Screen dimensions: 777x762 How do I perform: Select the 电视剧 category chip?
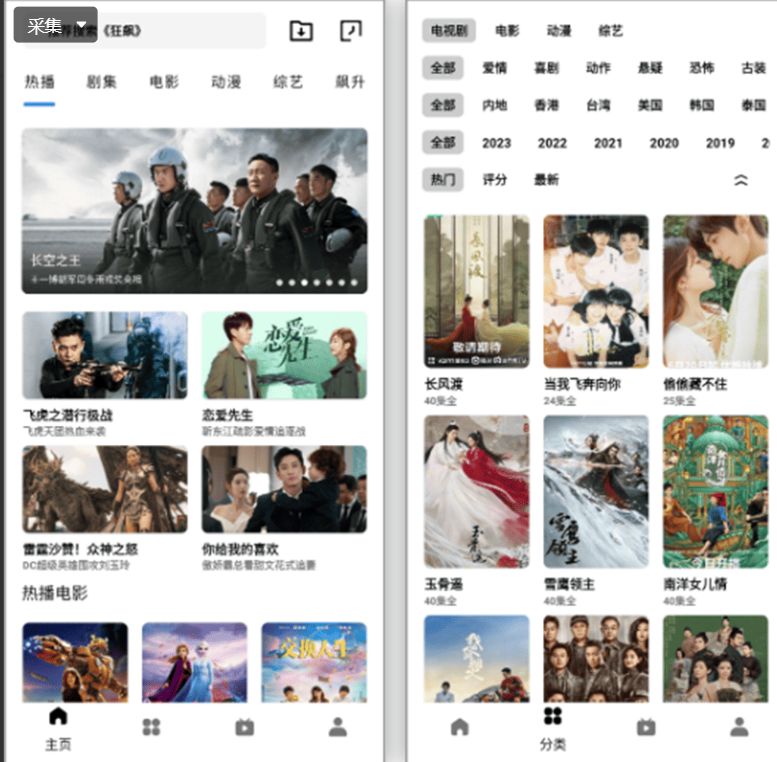tap(448, 31)
